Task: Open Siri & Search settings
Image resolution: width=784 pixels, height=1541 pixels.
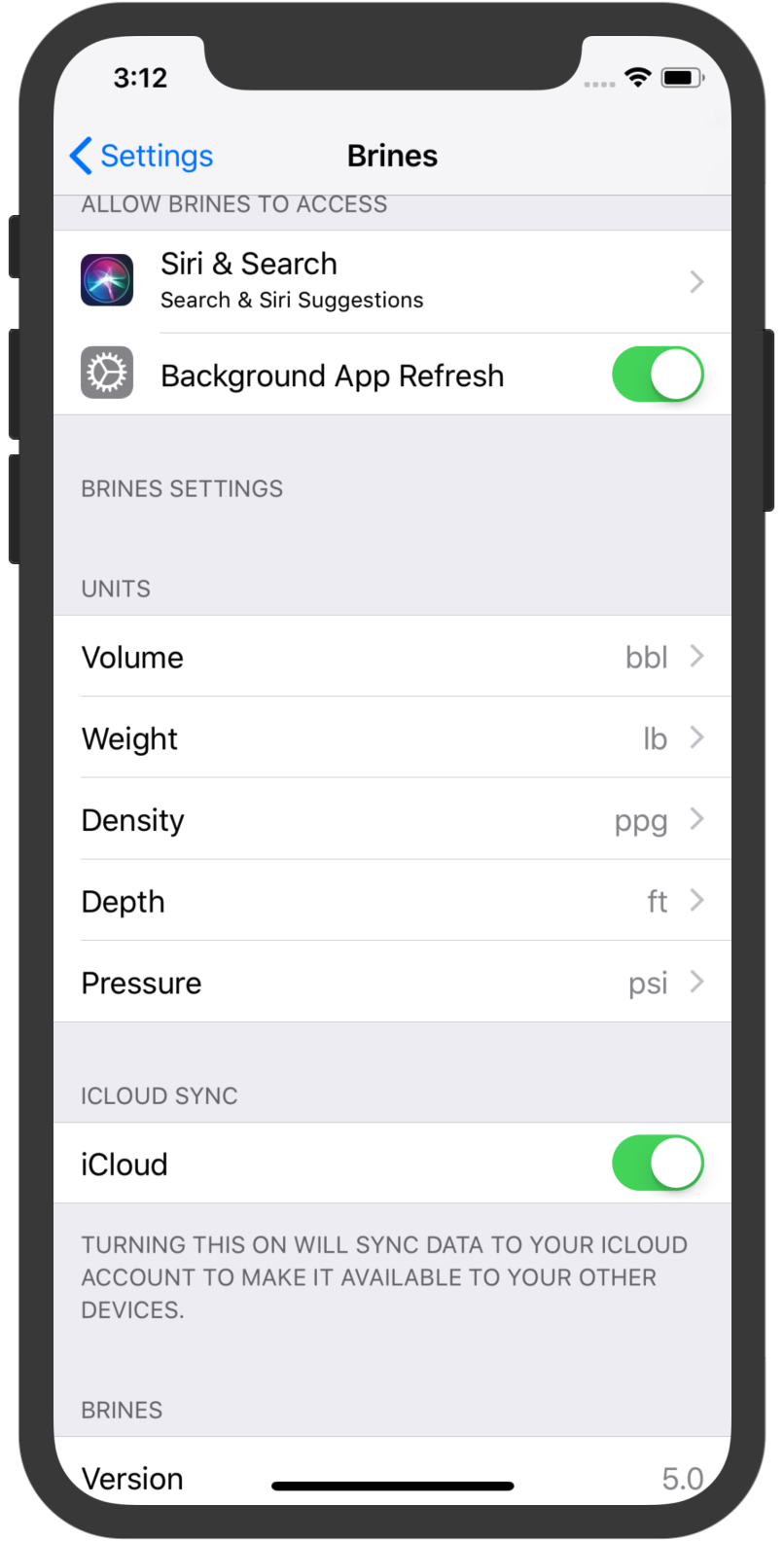Action: click(x=392, y=281)
